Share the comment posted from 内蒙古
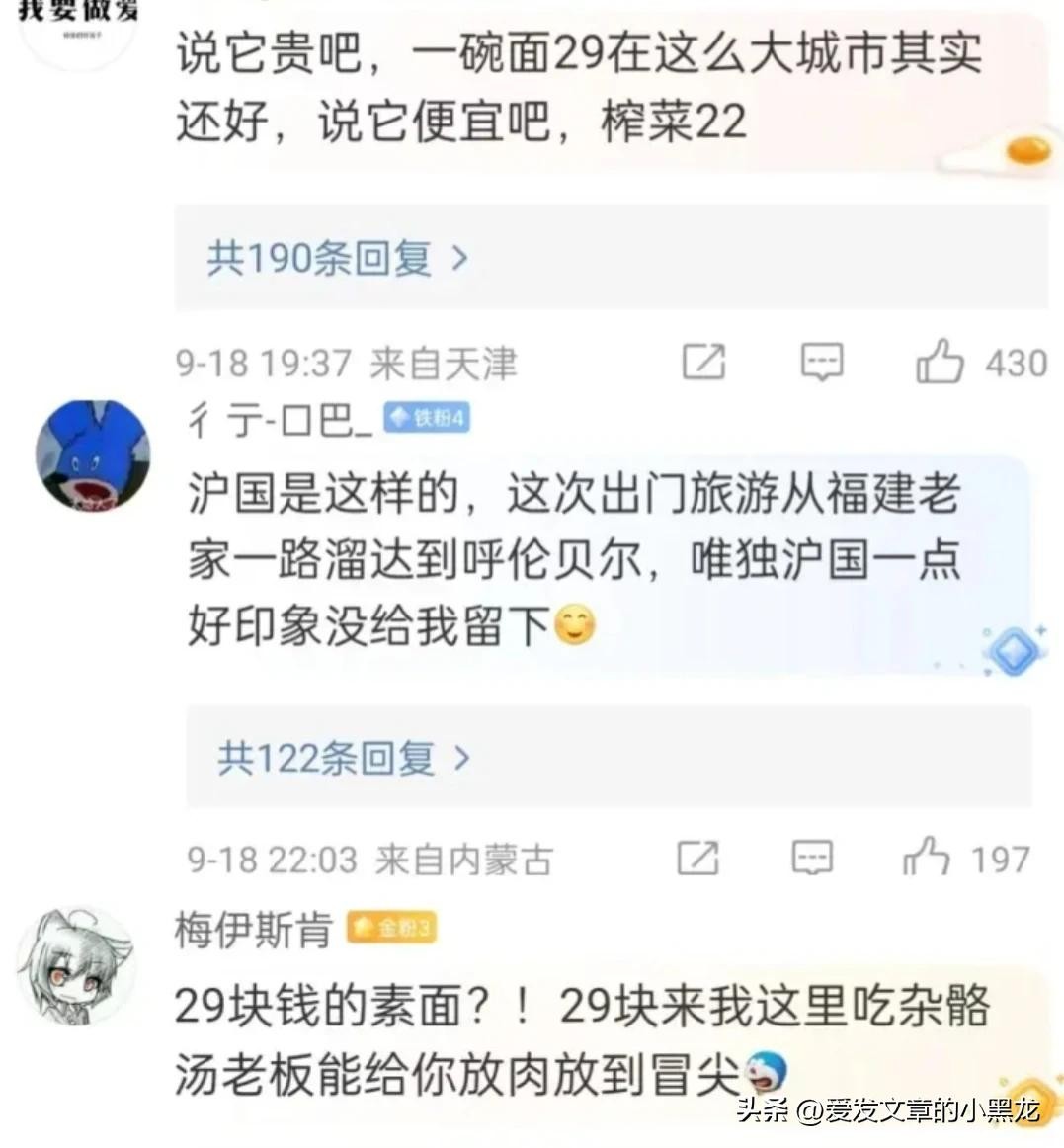The height and width of the screenshot is (1148, 1064). pos(697,858)
